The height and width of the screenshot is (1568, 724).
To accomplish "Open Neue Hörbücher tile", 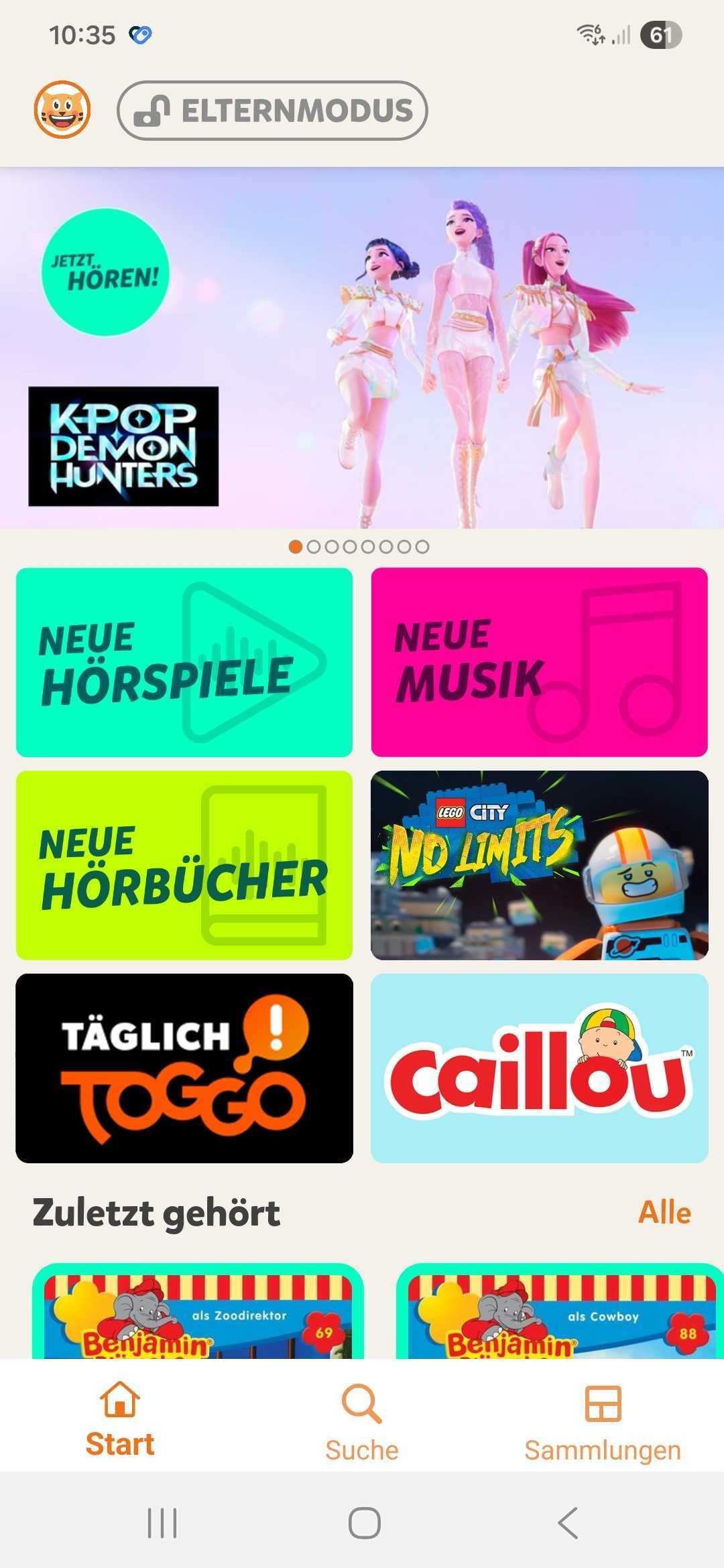I will point(184,865).
